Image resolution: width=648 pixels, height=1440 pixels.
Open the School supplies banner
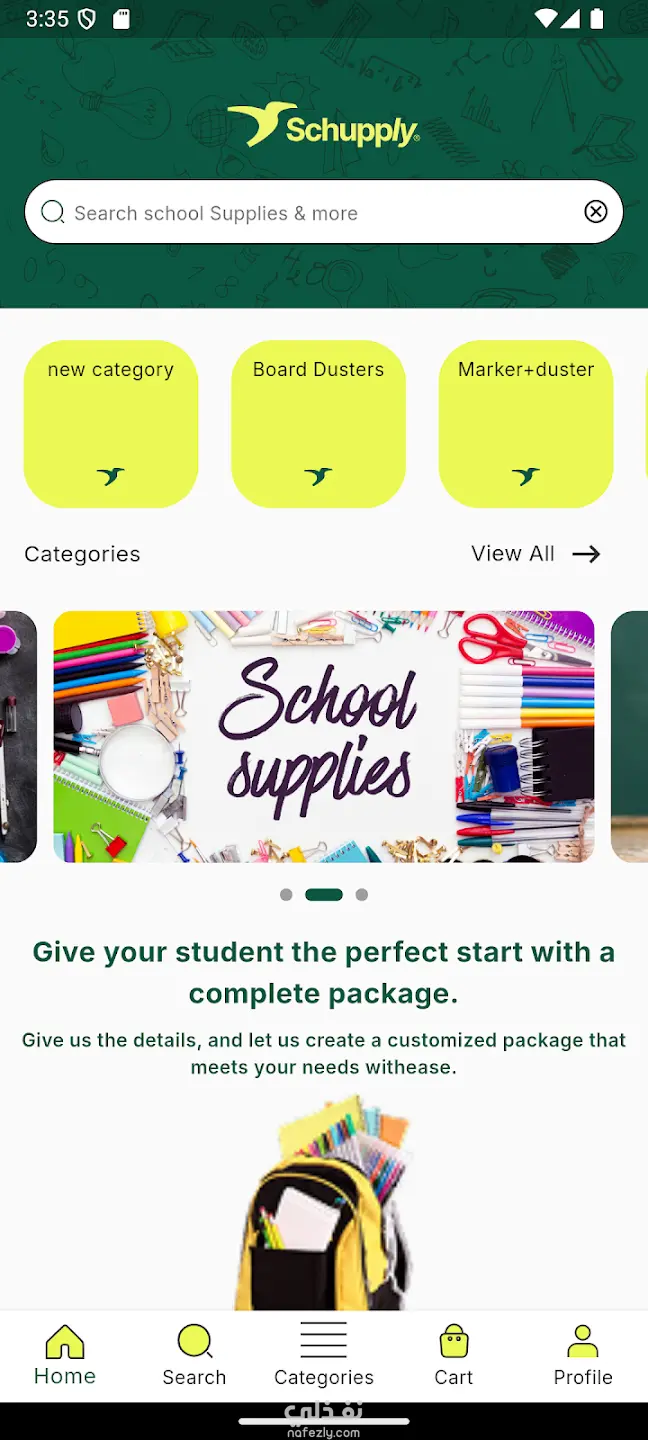[x=323, y=736]
